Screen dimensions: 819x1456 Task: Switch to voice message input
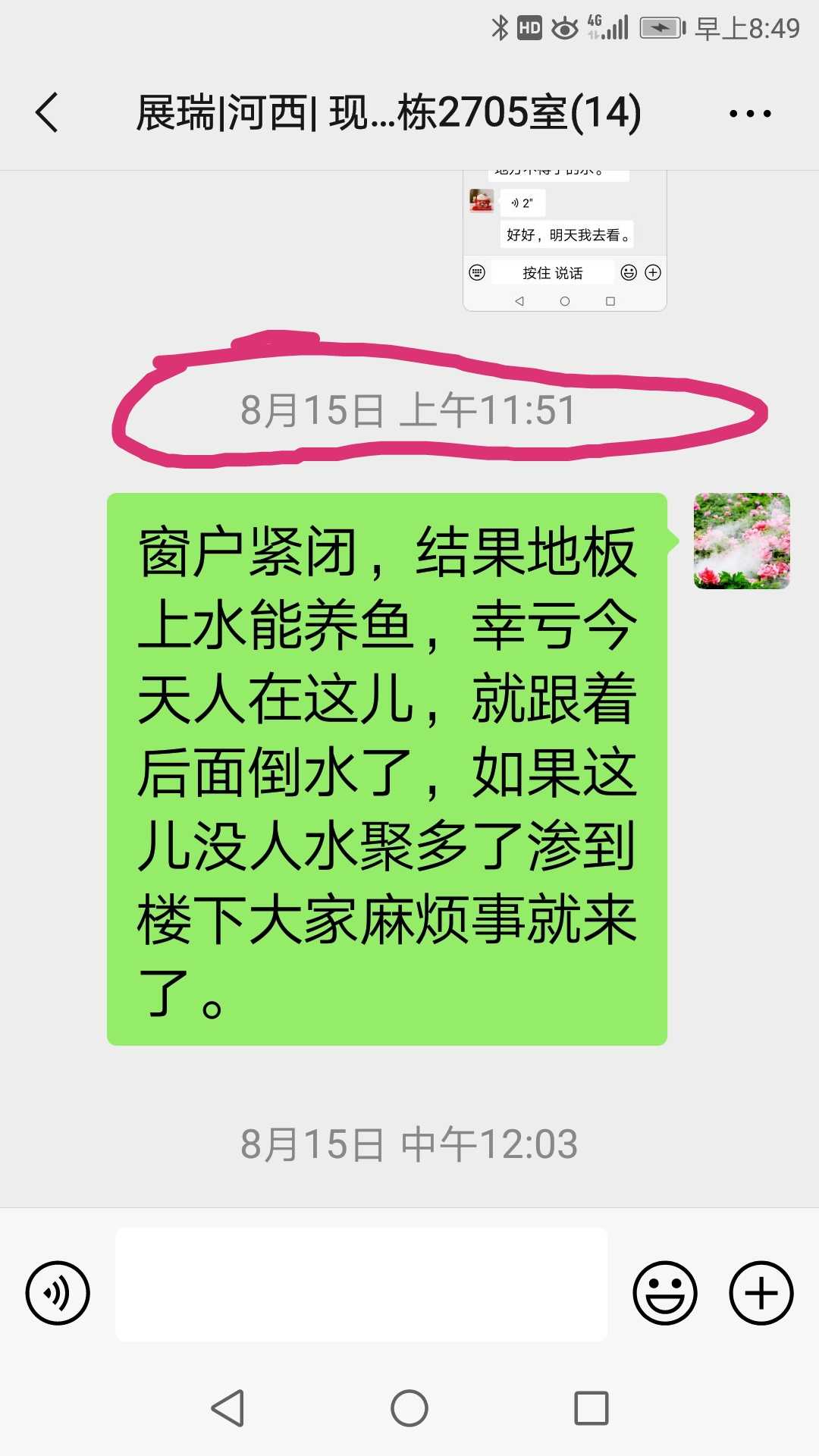click(x=58, y=1293)
